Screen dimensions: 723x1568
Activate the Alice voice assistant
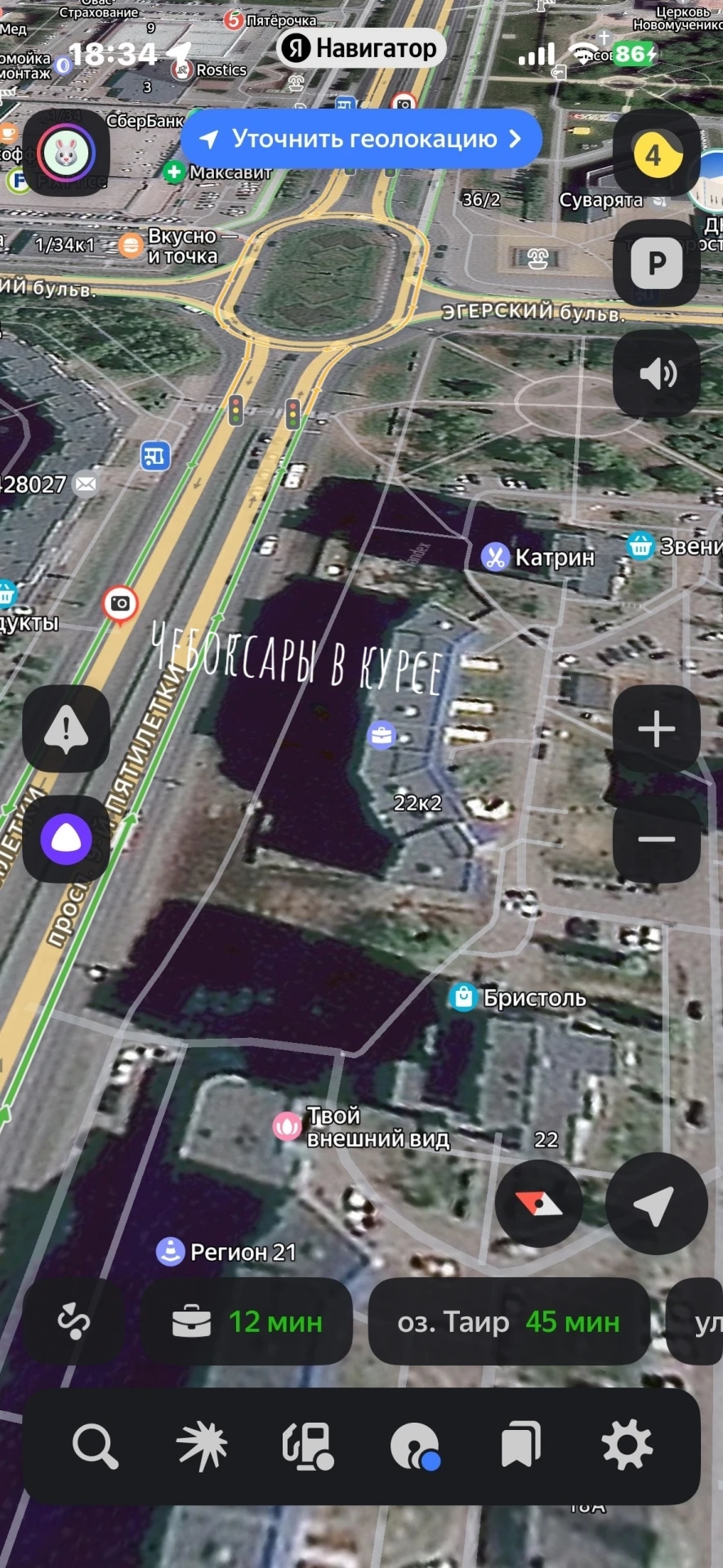pos(66,839)
